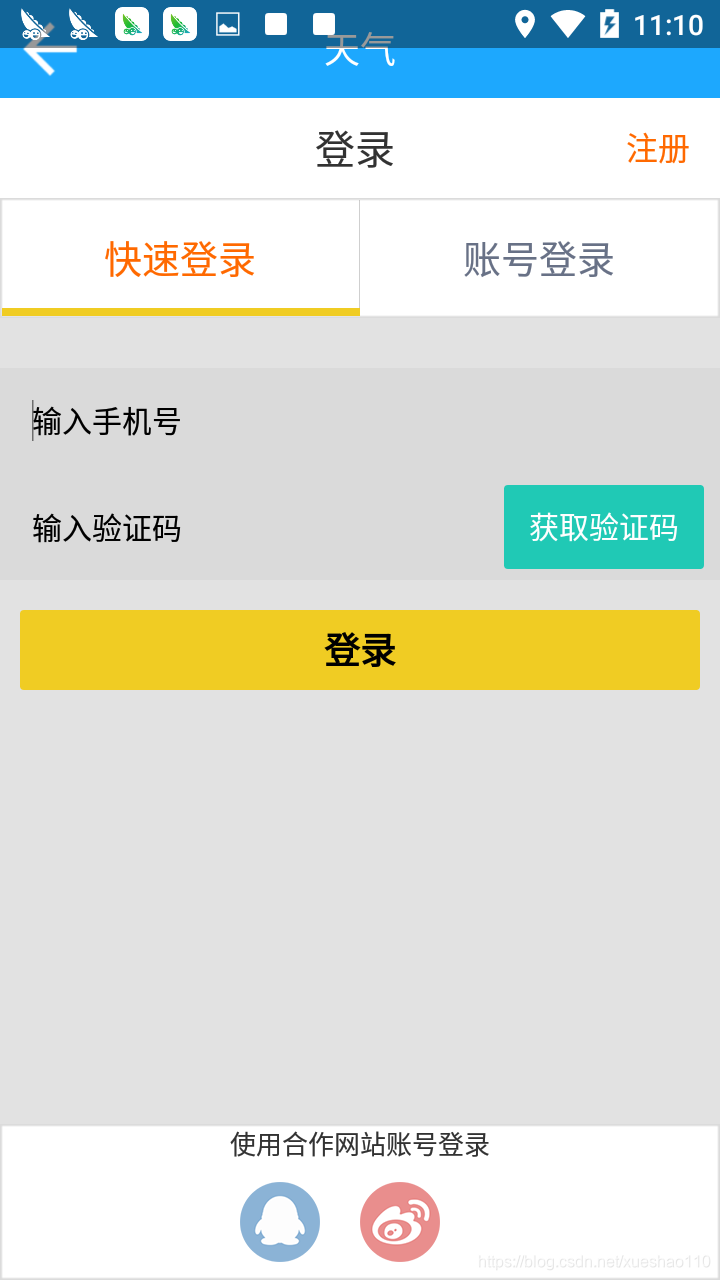Focus the 输入手机号 phone field
720x1280 pixels.
pyautogui.click(x=360, y=421)
